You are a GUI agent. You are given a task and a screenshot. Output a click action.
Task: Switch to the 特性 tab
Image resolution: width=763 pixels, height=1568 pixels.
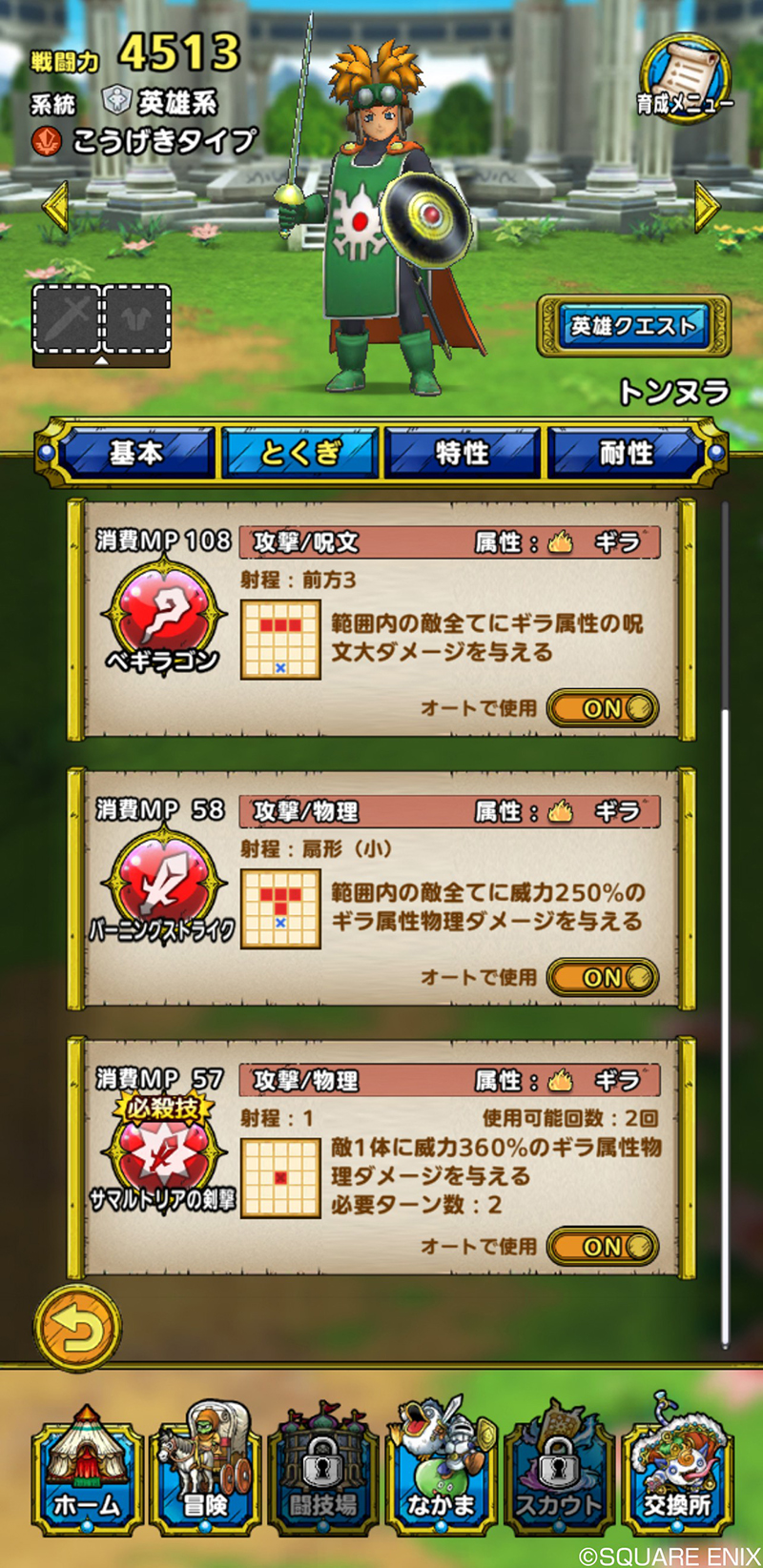463,454
